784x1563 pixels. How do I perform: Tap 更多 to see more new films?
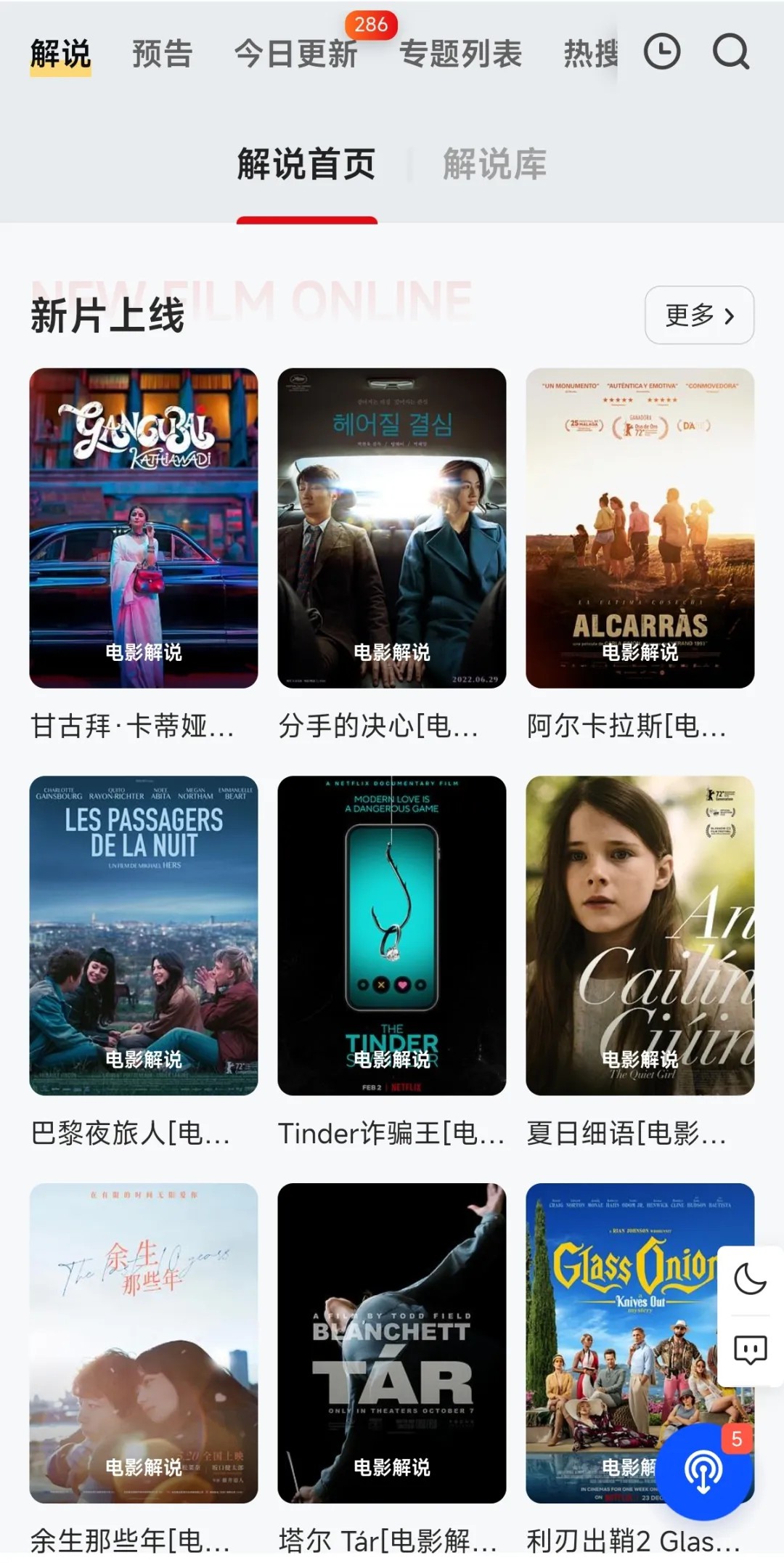[x=699, y=315]
